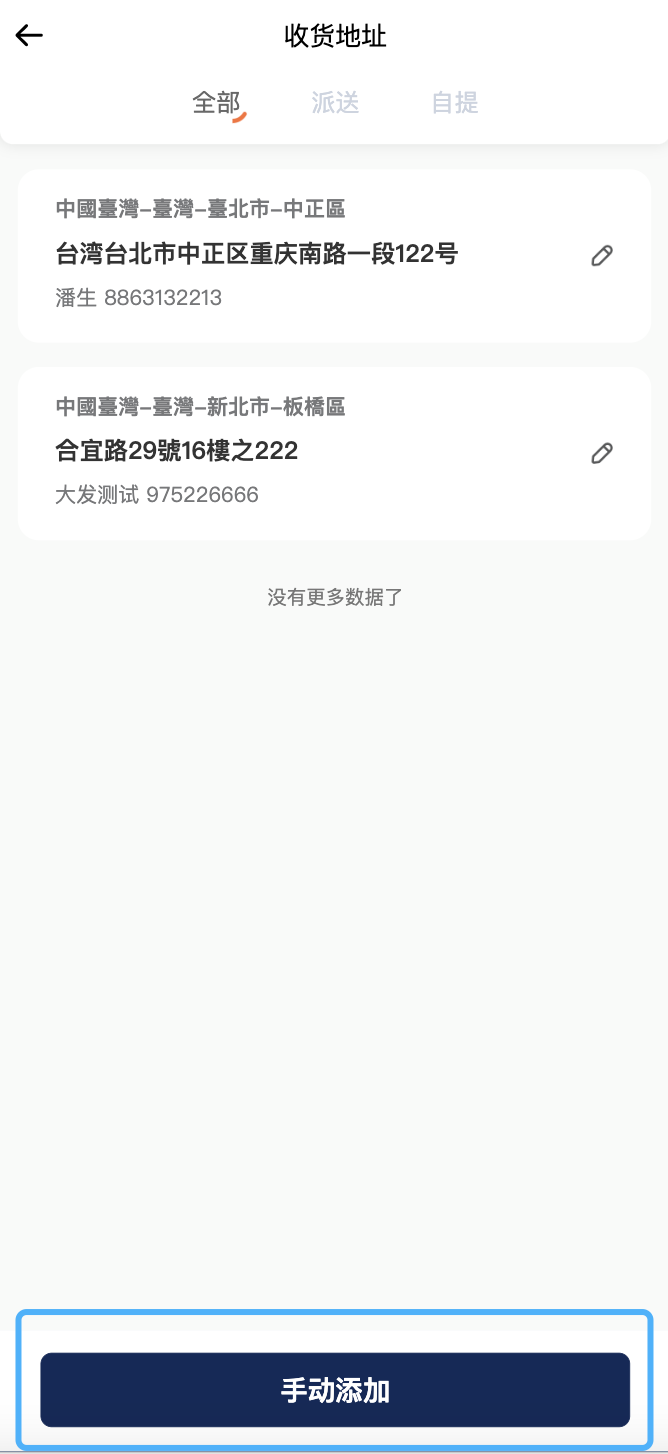Select the address card for 潘生
This screenshot has height=1454, width=668.
[x=300, y=256]
